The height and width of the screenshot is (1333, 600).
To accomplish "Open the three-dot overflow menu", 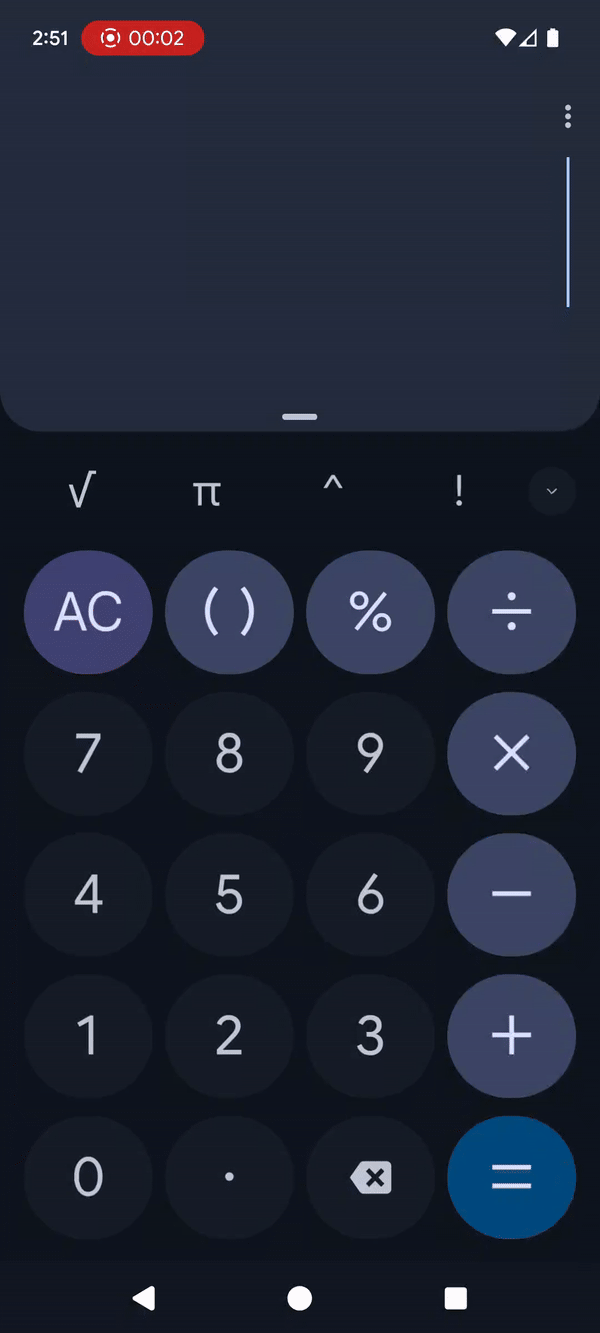I will [x=567, y=117].
